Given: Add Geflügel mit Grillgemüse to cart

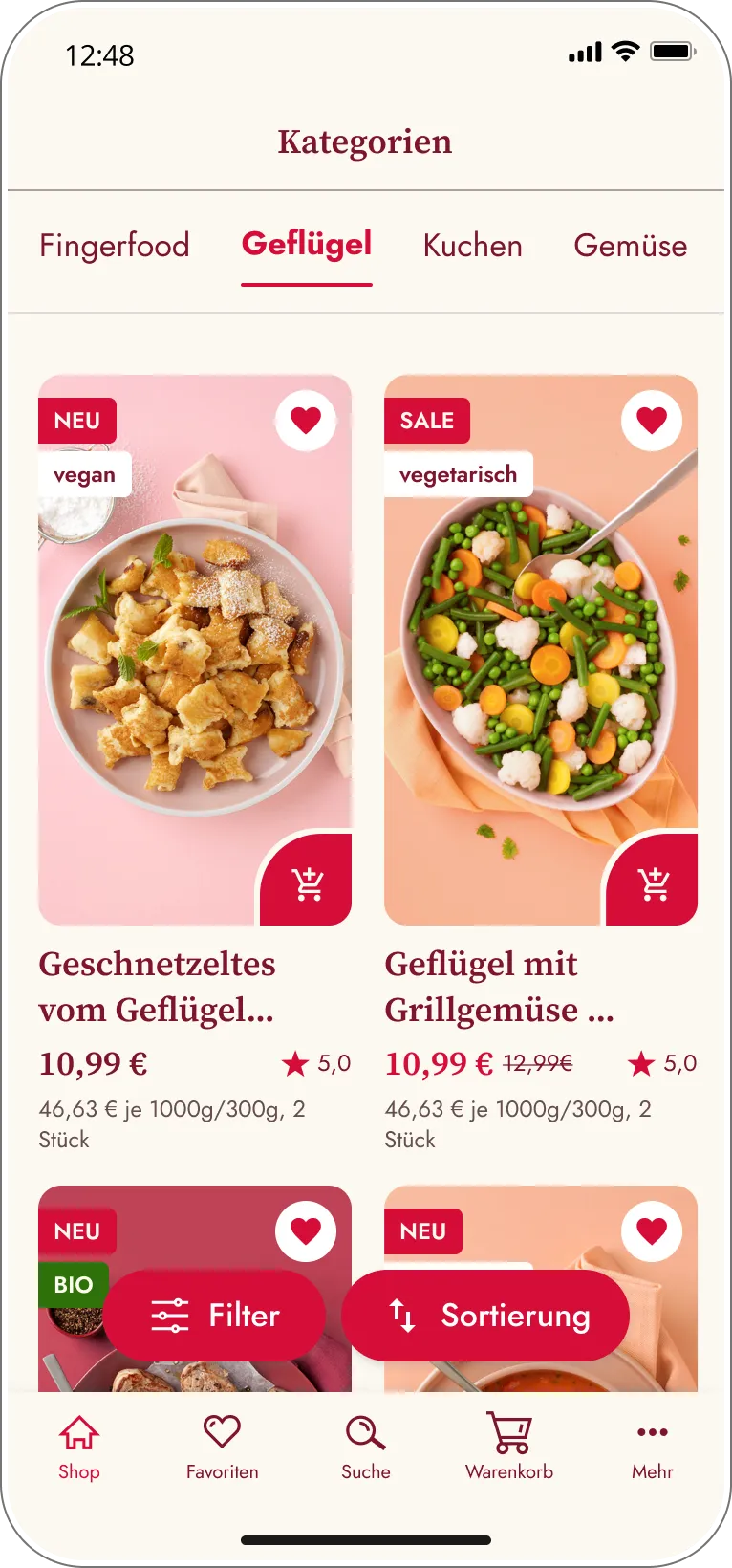Looking at the screenshot, I should tap(652, 882).
